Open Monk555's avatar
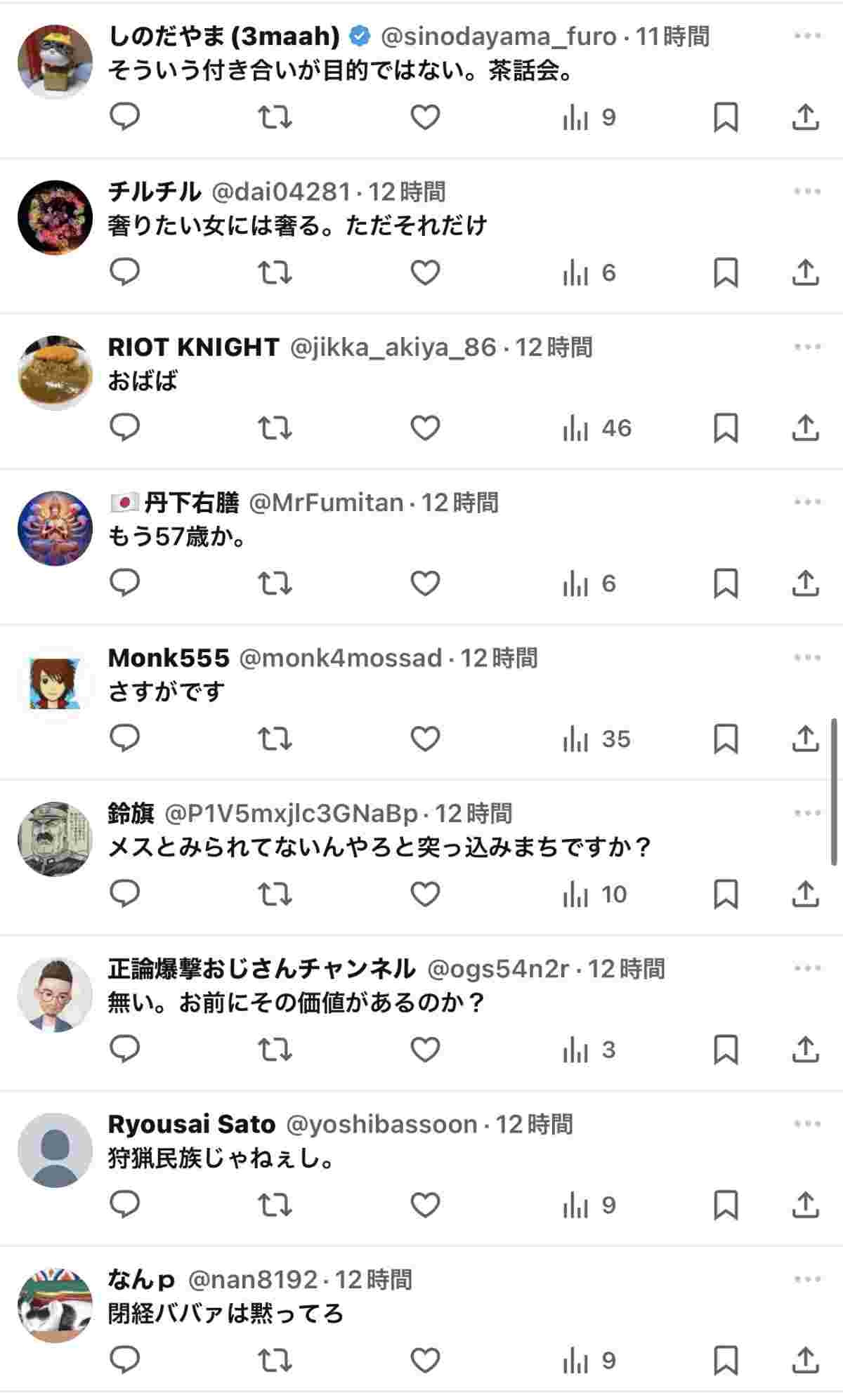 point(55,684)
